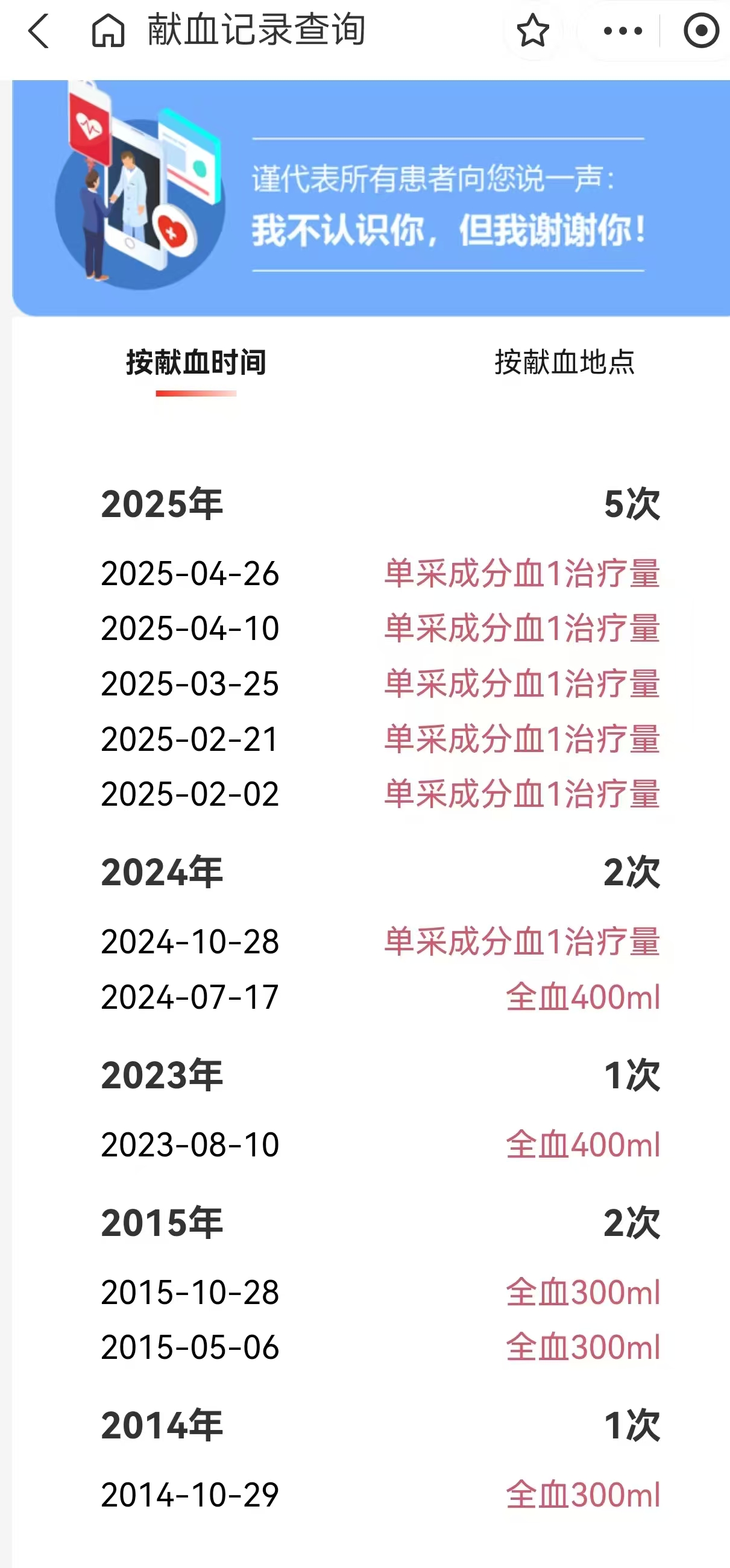The image size is (730, 1568).
Task: Favorite this page with the star icon
Action: 533,31
